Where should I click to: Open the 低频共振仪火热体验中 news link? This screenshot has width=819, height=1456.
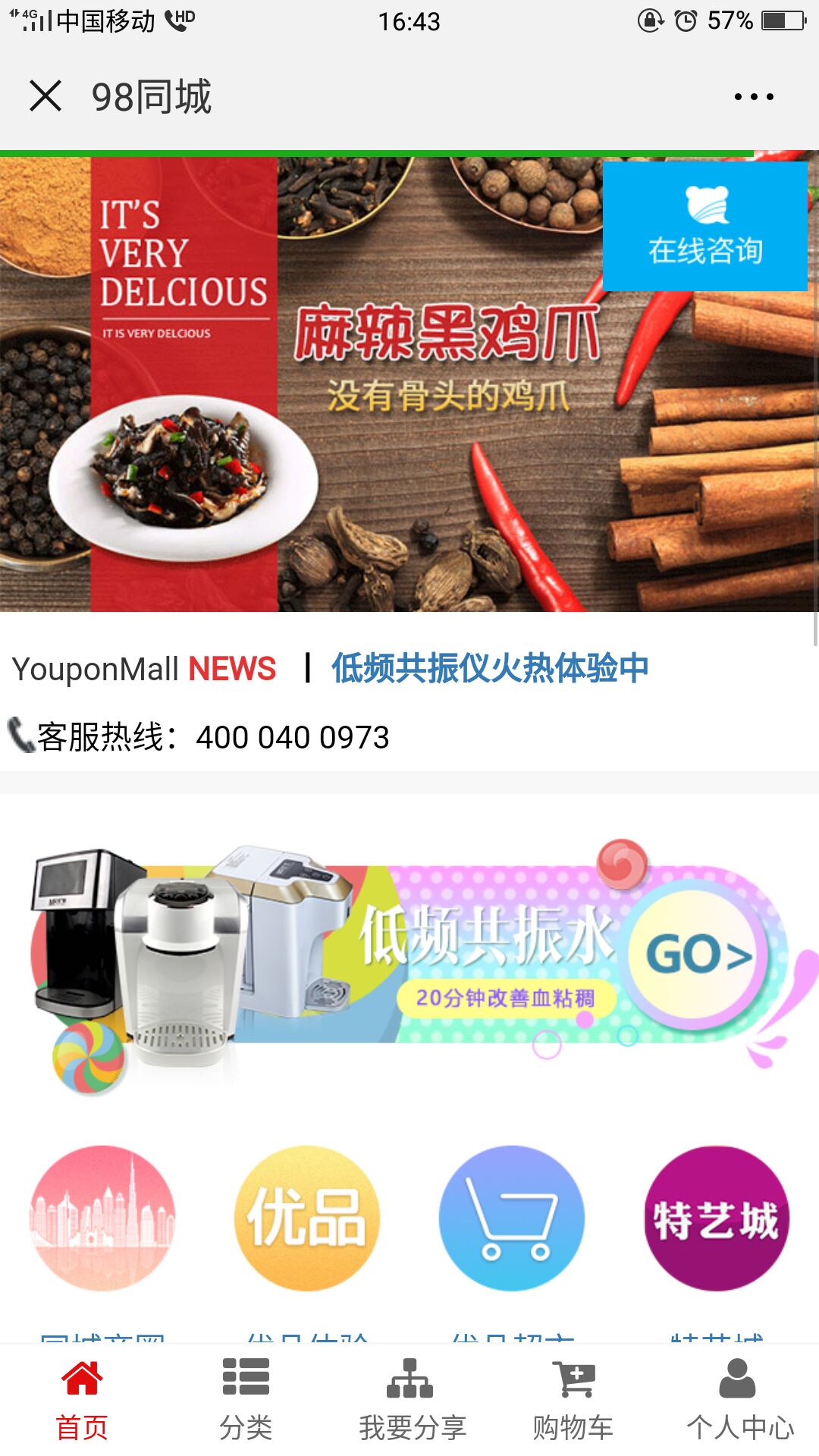click(x=490, y=668)
